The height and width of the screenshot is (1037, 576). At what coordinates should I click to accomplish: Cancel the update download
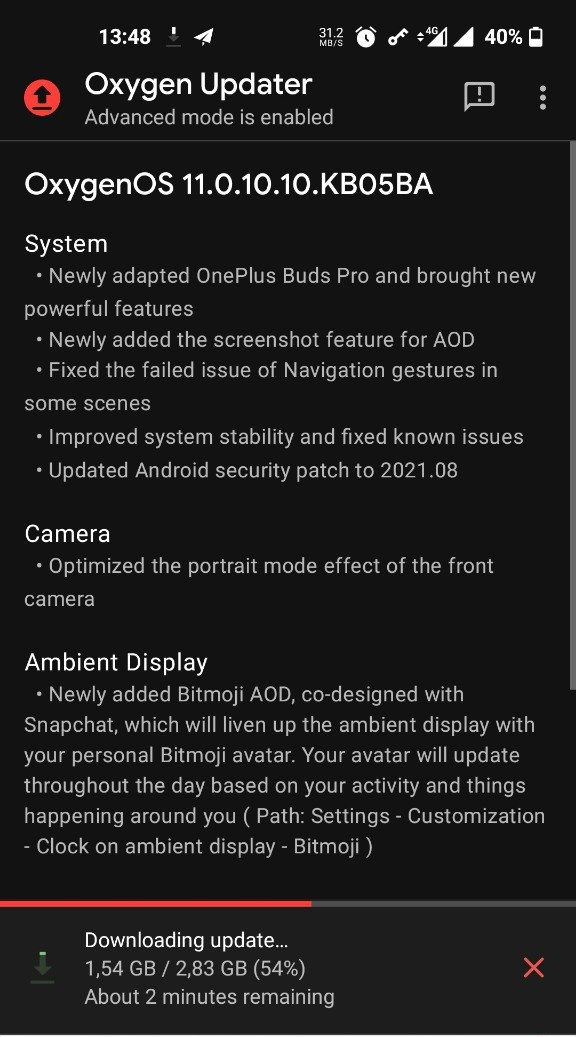pyautogui.click(x=533, y=968)
